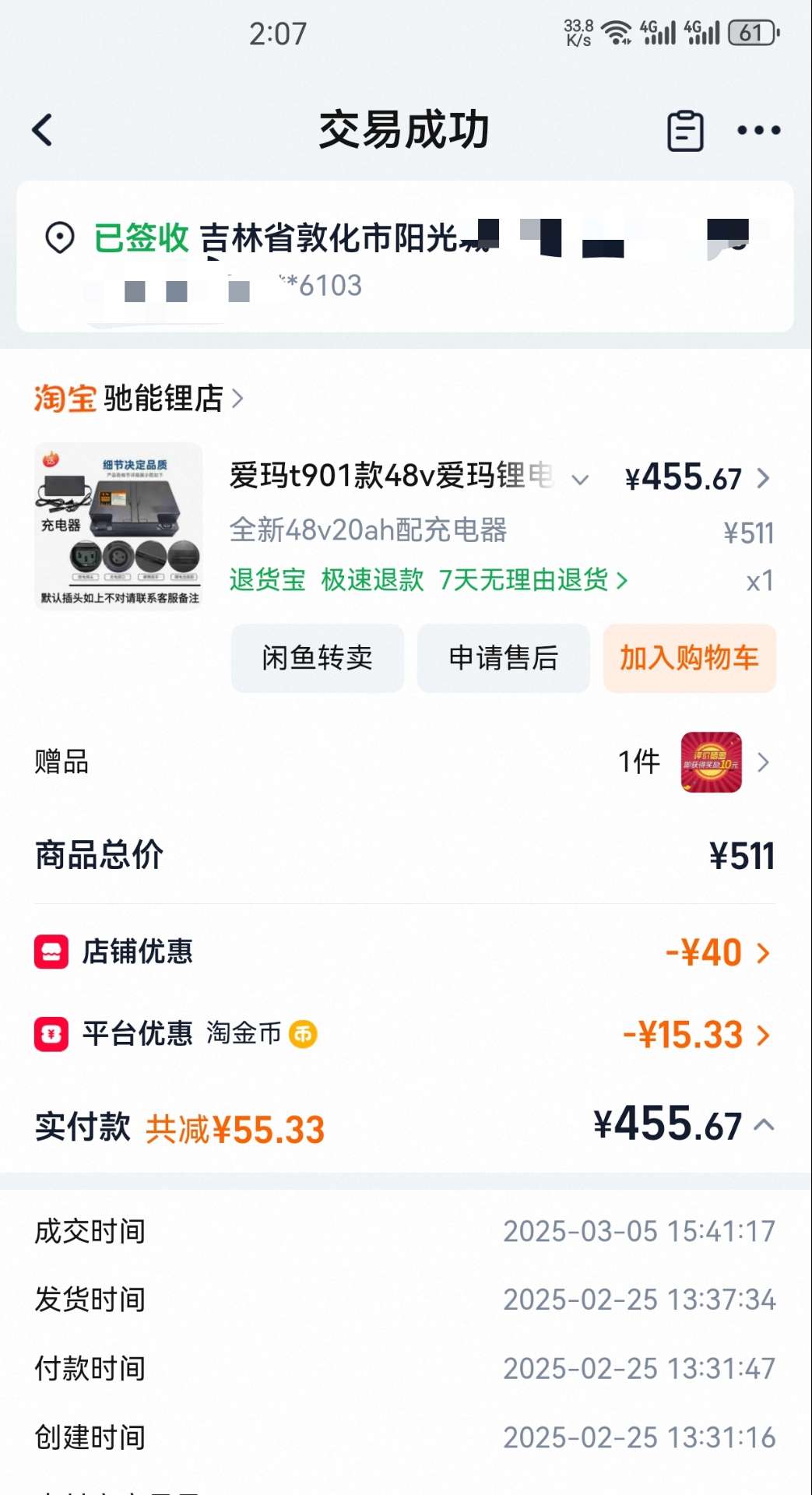Tap the 闲鱼转卖 button
812x1495 pixels.
coord(318,658)
